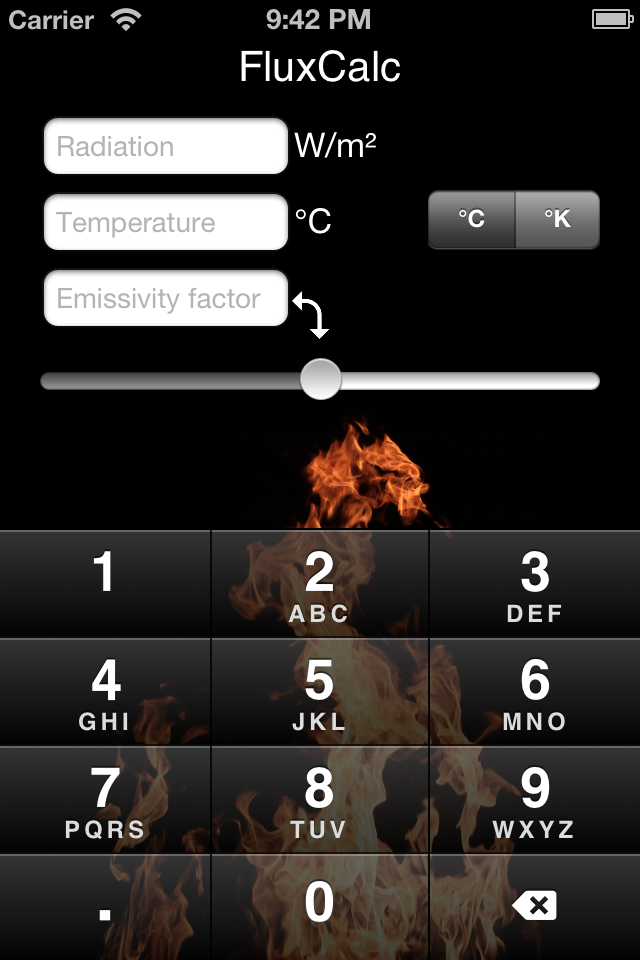This screenshot has width=640, height=960.
Task: Tap the 8 key
Action: point(320,800)
